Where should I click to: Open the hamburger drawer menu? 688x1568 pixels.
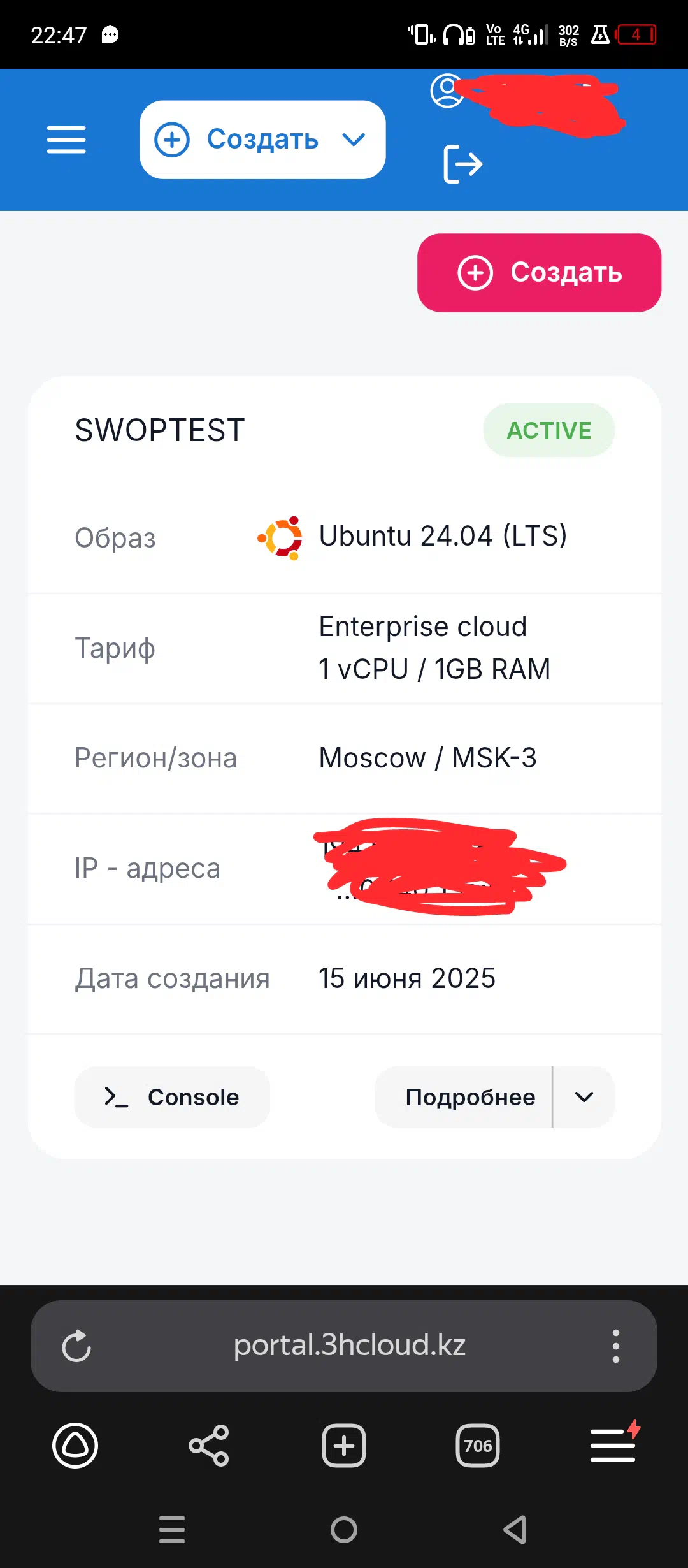click(66, 140)
